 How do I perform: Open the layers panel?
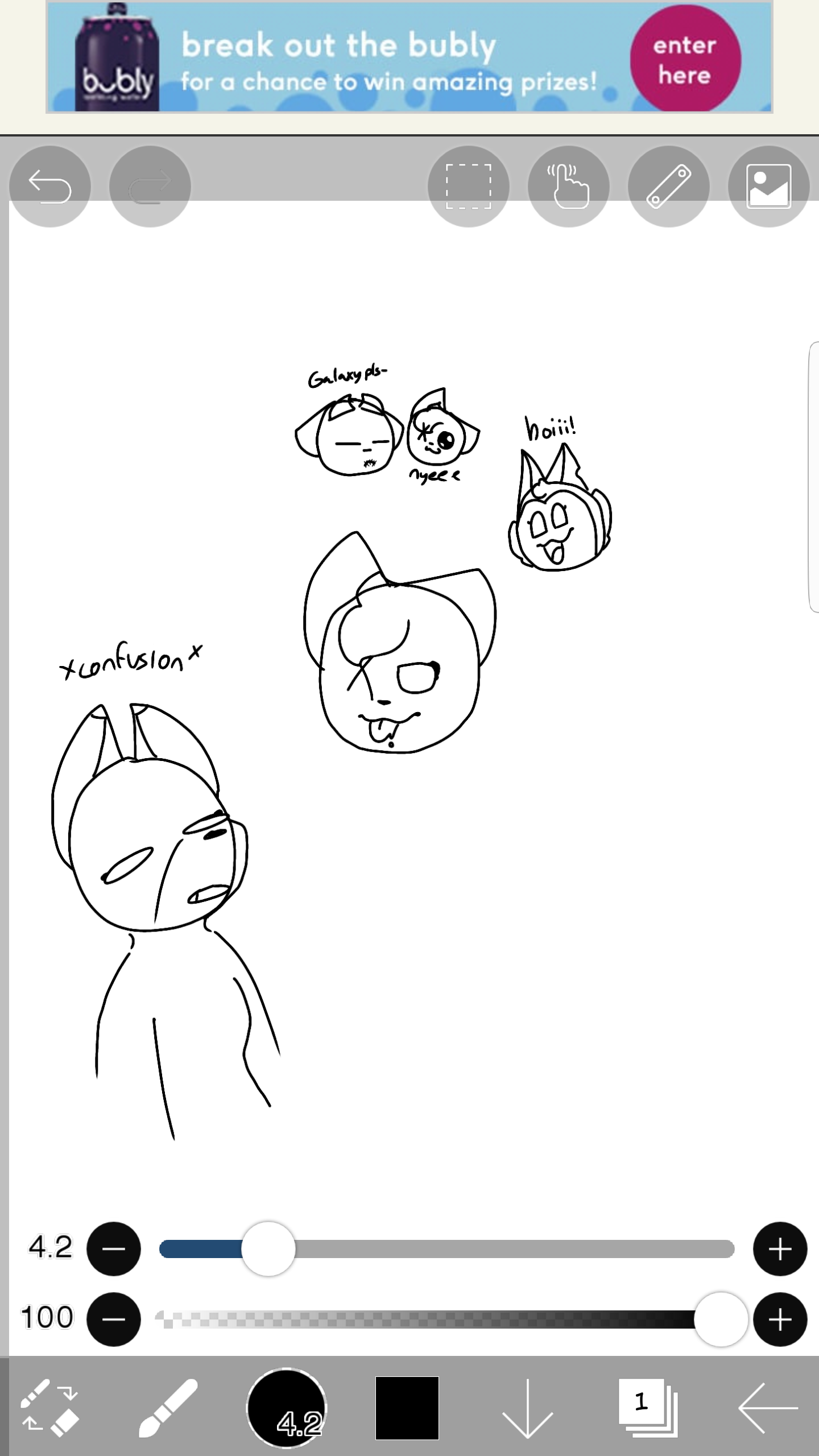pyautogui.click(x=648, y=1408)
